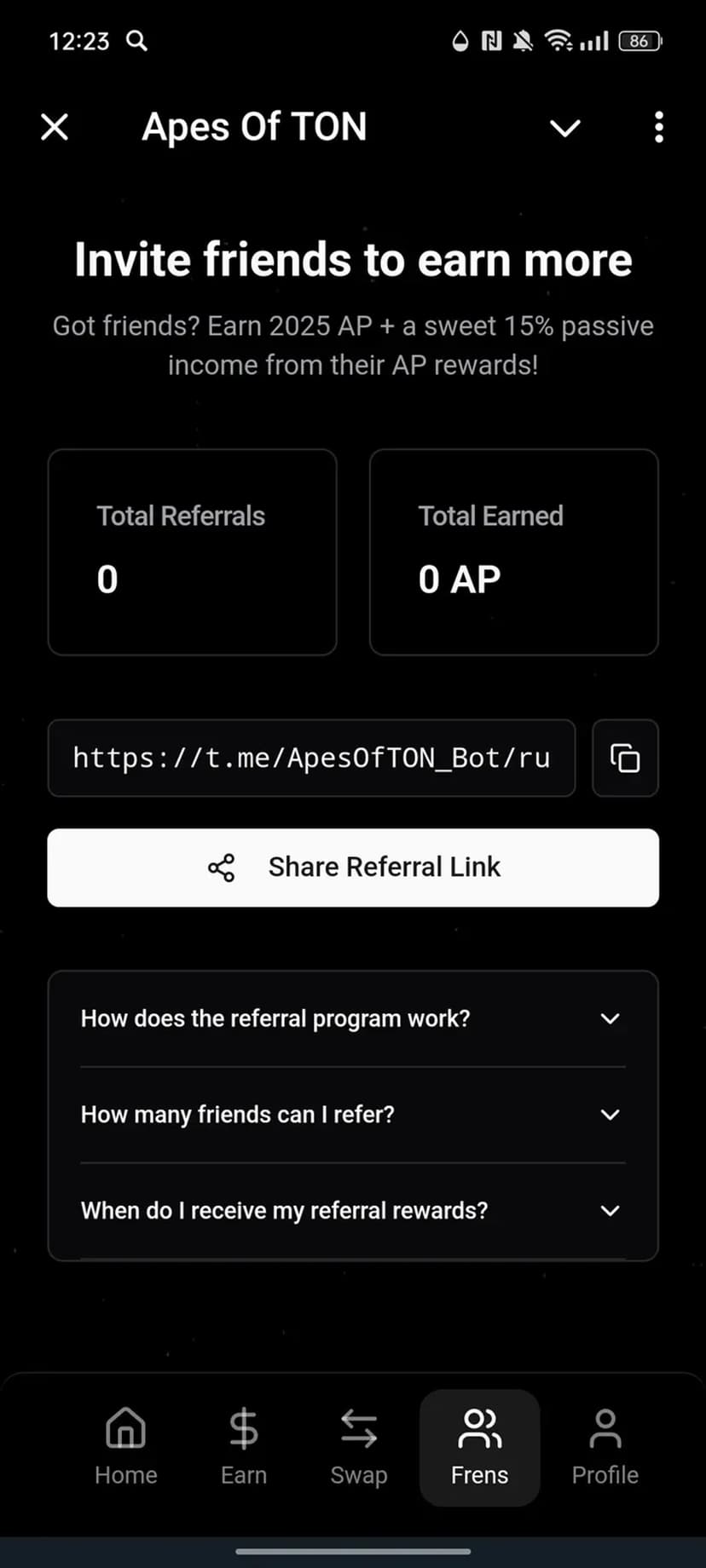Image resolution: width=706 pixels, height=1568 pixels.
Task: Select the Frens tab
Action: tap(479, 1447)
